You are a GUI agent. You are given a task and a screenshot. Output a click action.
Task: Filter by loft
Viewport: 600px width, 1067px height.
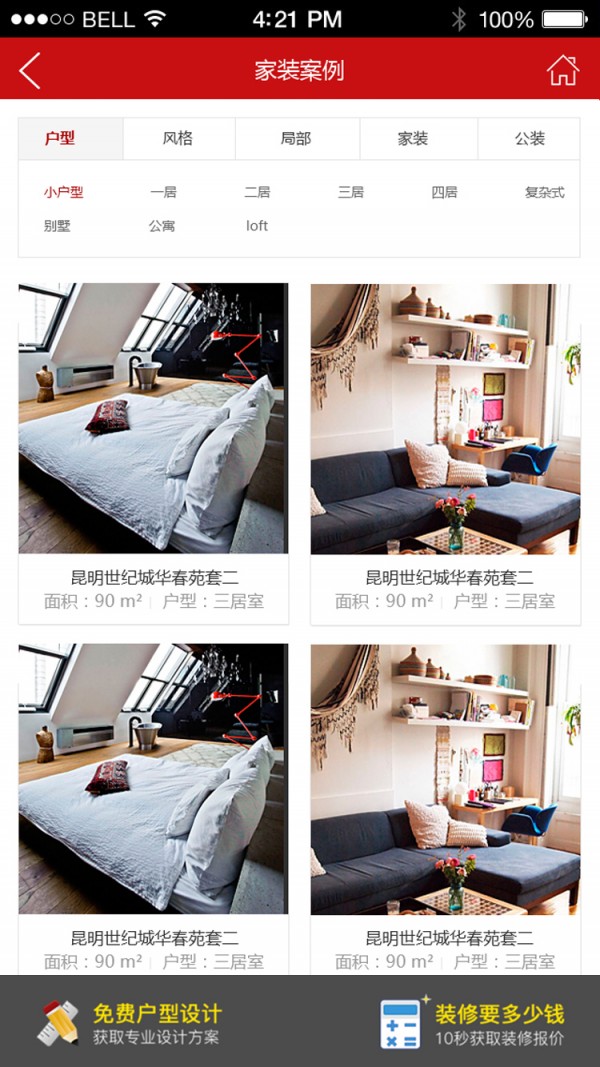257,226
